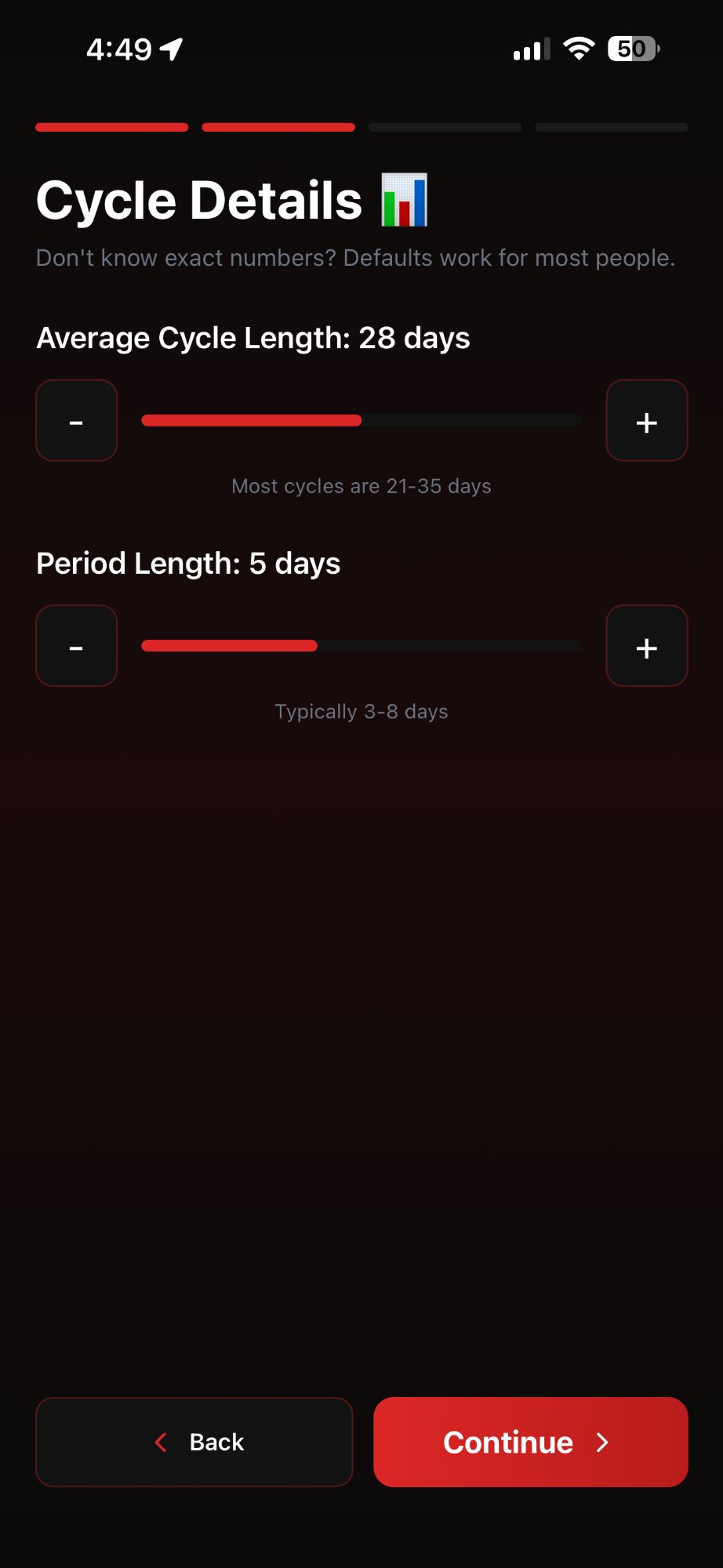The image size is (723, 1568).
Task: Tap the Wi-Fi icon in the status bar
Action: pos(578,48)
